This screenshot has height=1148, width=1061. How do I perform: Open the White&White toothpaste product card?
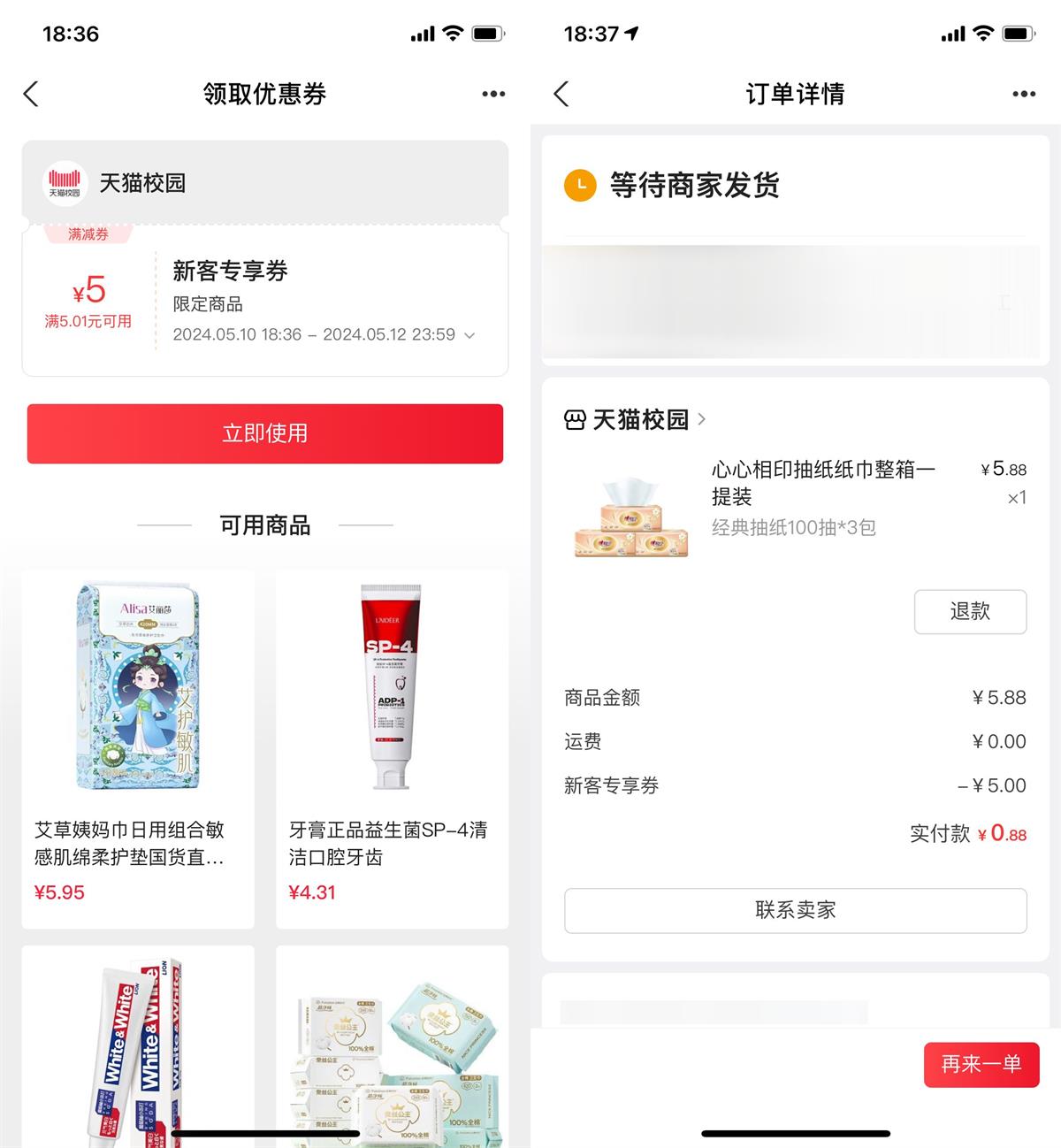click(x=138, y=1048)
